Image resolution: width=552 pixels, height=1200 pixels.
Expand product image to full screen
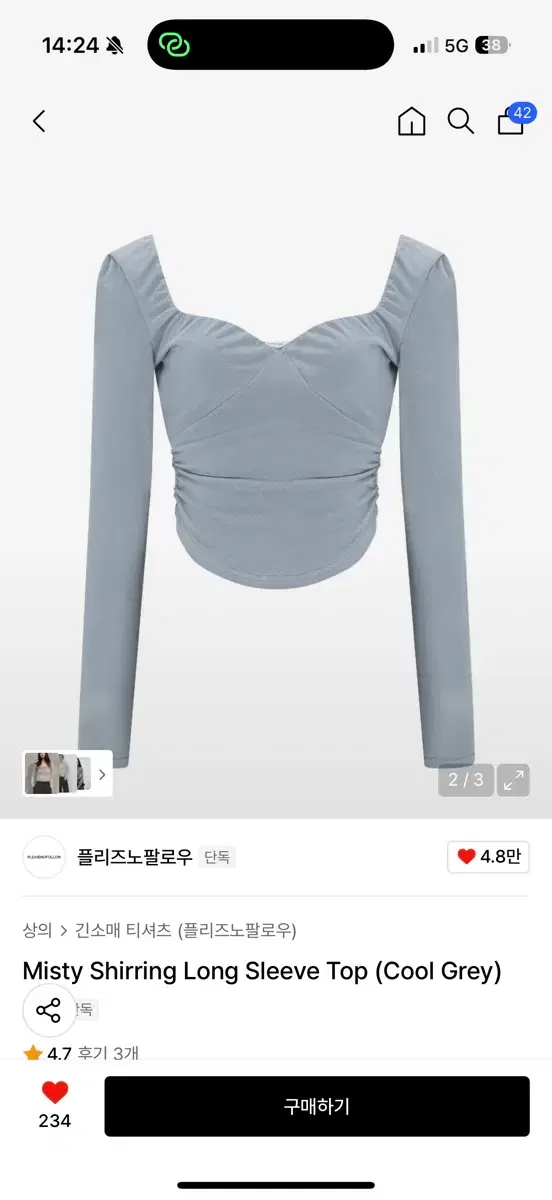pos(514,780)
